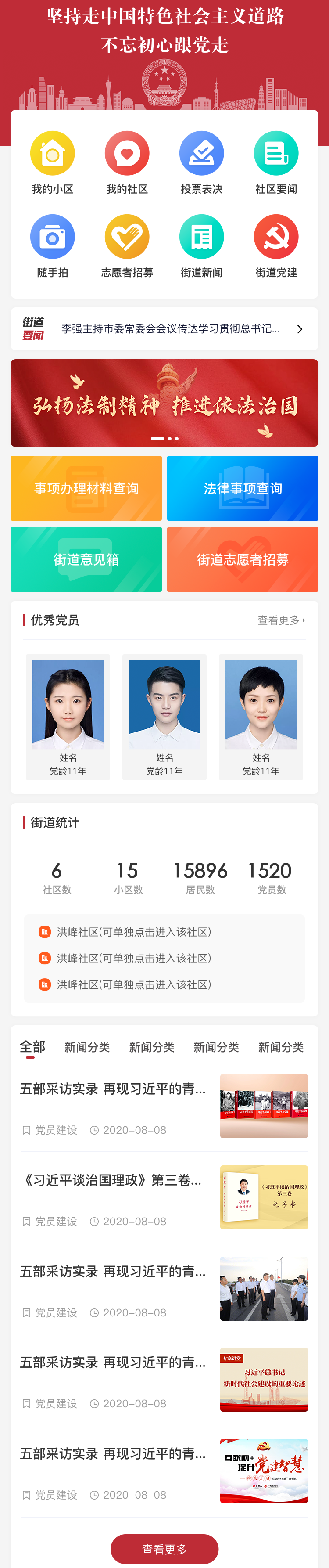Select the second 新闻分类 tab
Image resolution: width=329 pixels, height=1568 pixels.
point(151,1047)
